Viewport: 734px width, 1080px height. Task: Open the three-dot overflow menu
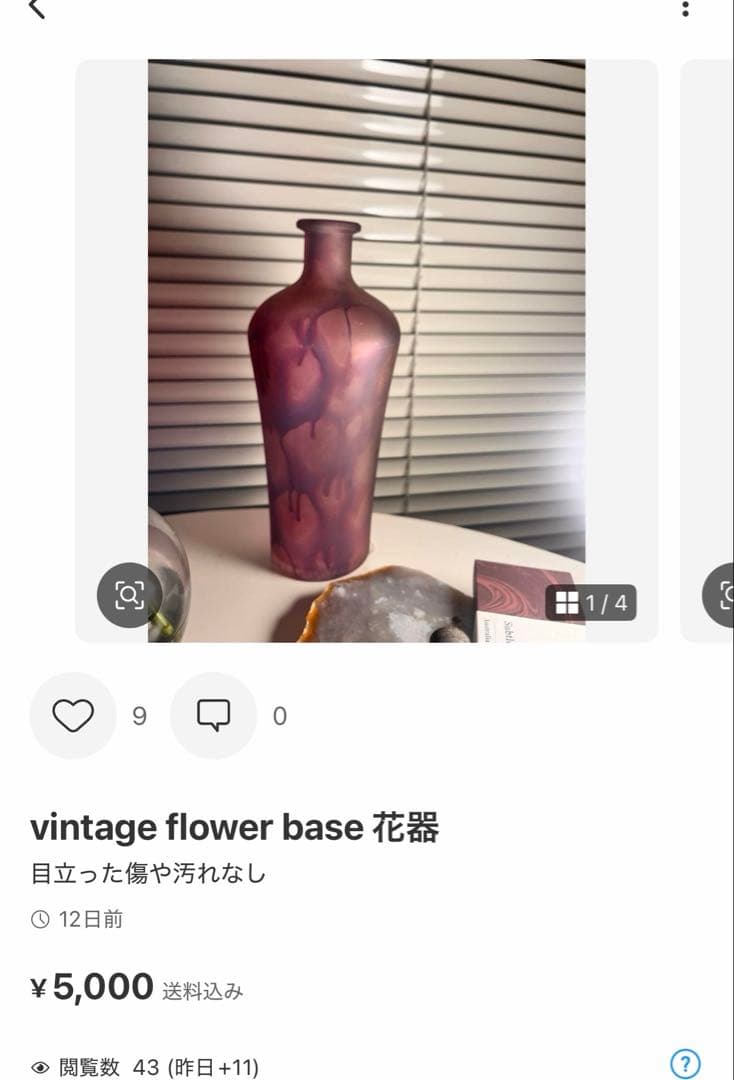(x=684, y=8)
